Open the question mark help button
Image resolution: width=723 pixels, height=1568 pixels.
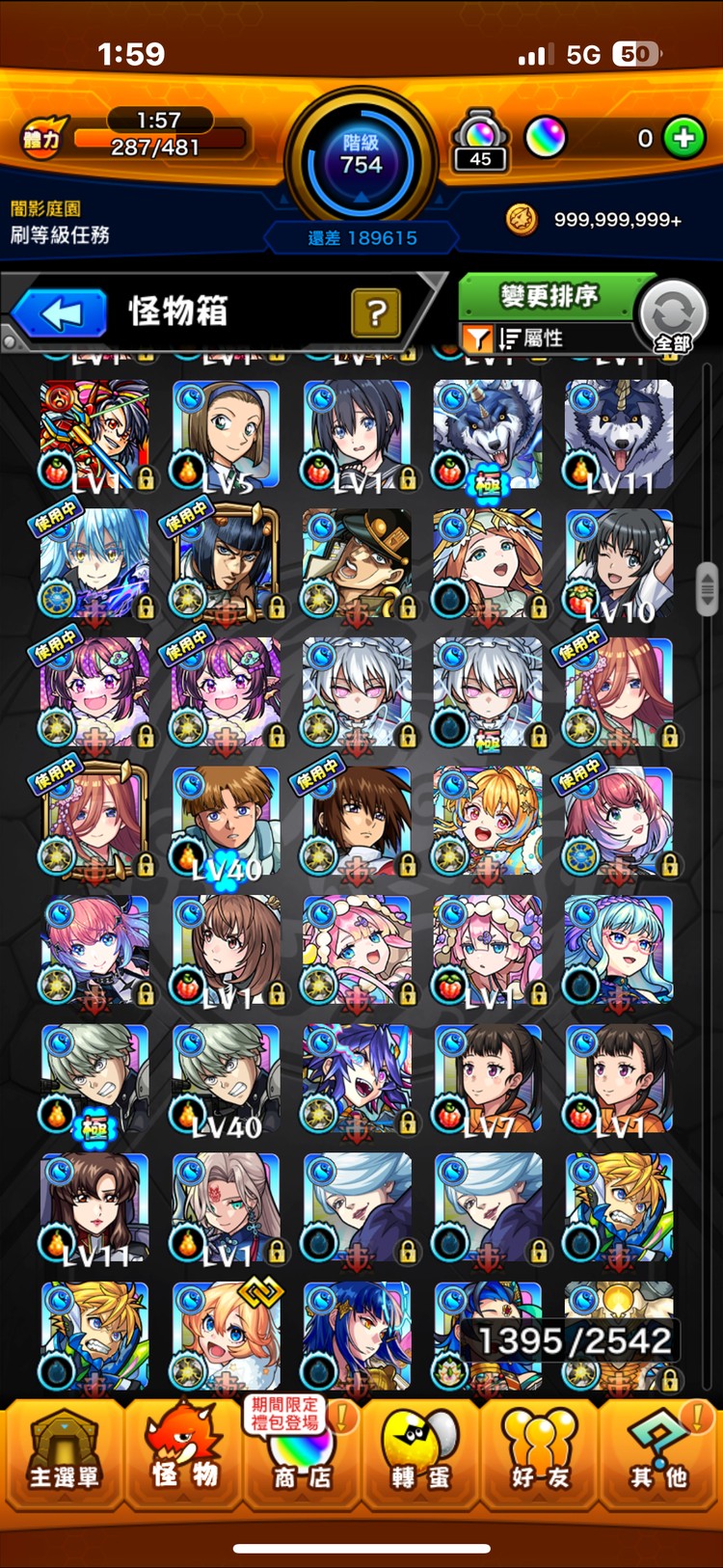click(376, 312)
